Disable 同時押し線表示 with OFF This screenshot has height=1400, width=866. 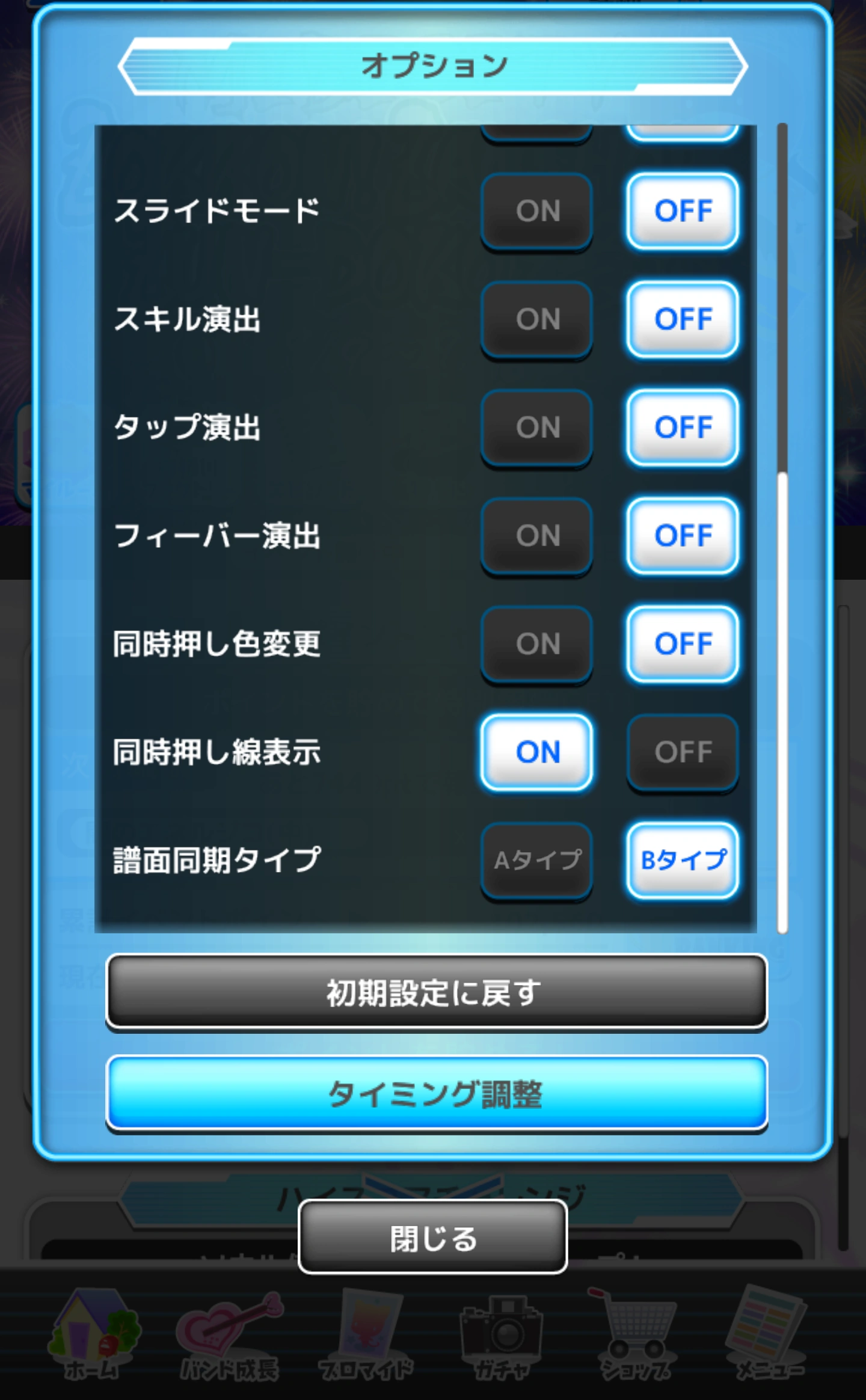click(683, 752)
